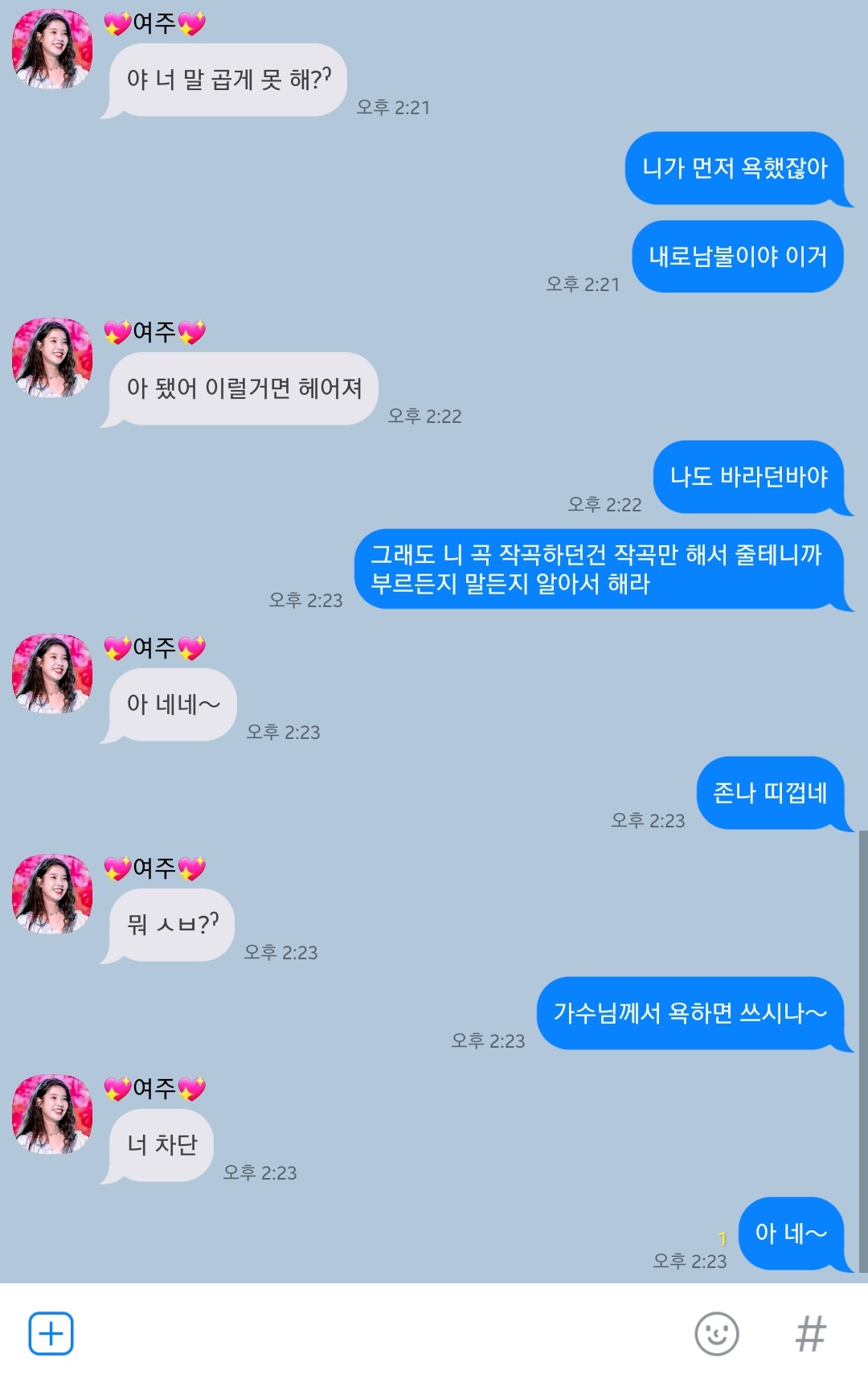
Task: Tap the message input field
Action: pos(378,1333)
